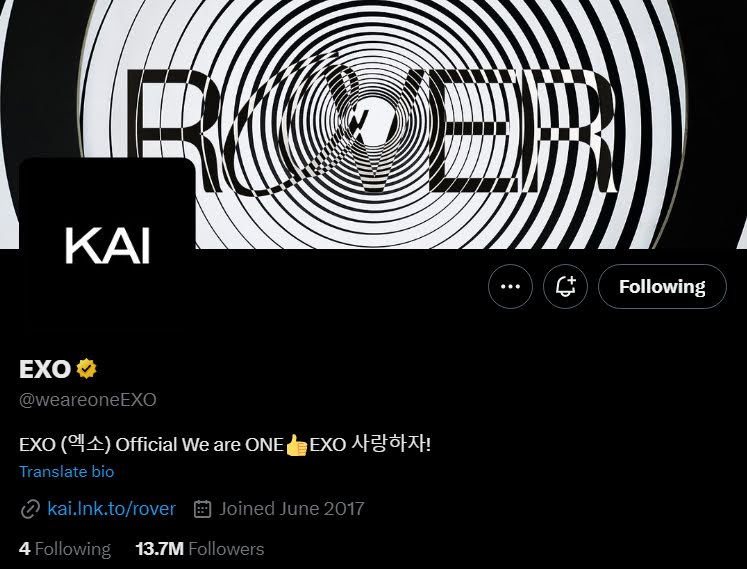Image resolution: width=747 pixels, height=569 pixels.
Task: Turn on notifications for EXO
Action: (x=565, y=287)
